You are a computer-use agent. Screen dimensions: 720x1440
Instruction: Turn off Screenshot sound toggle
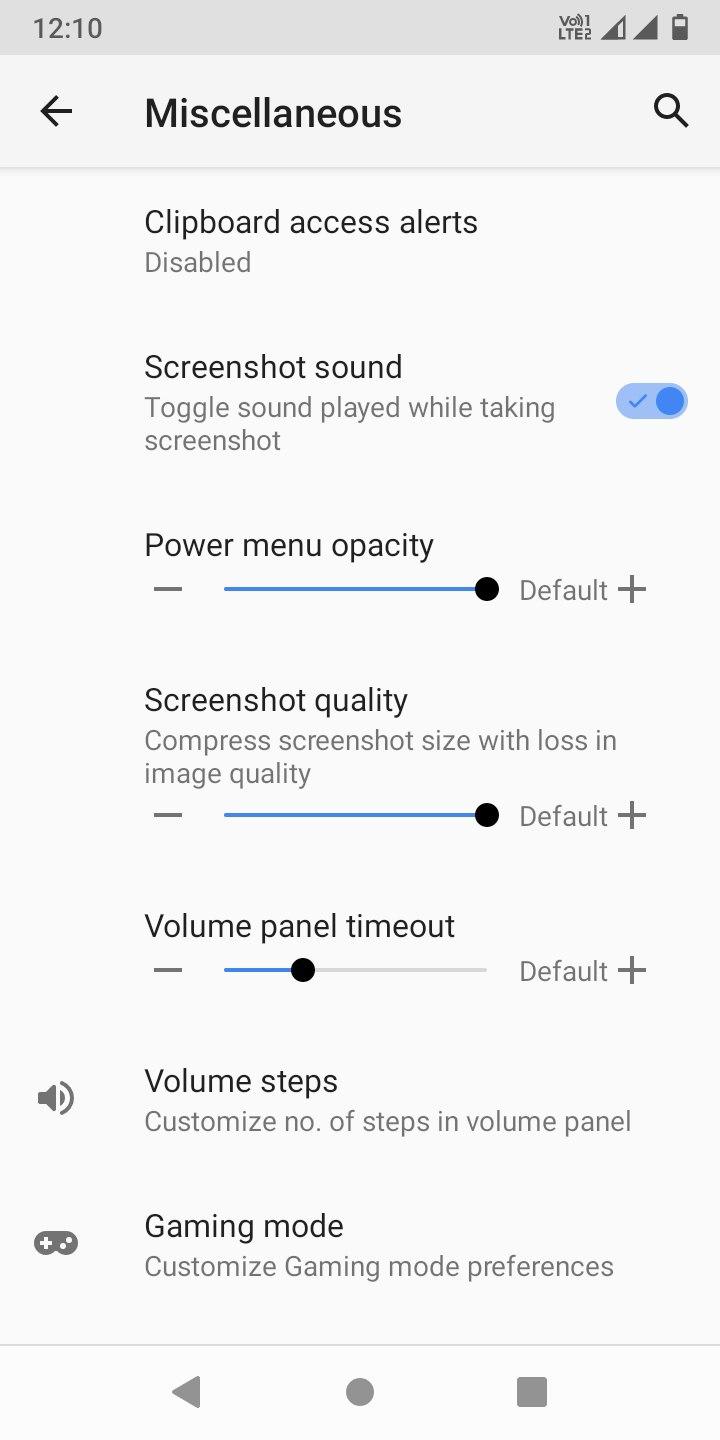(651, 402)
